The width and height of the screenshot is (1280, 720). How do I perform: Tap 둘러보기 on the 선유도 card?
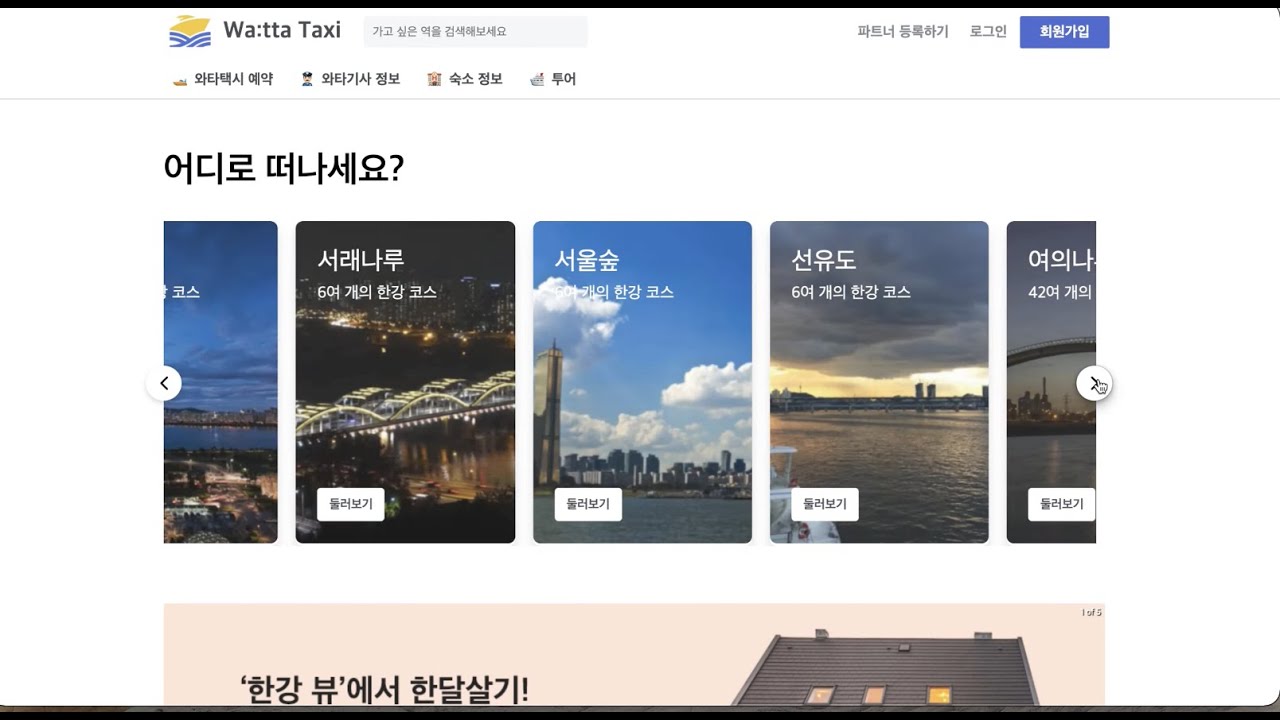pyautogui.click(x=824, y=504)
